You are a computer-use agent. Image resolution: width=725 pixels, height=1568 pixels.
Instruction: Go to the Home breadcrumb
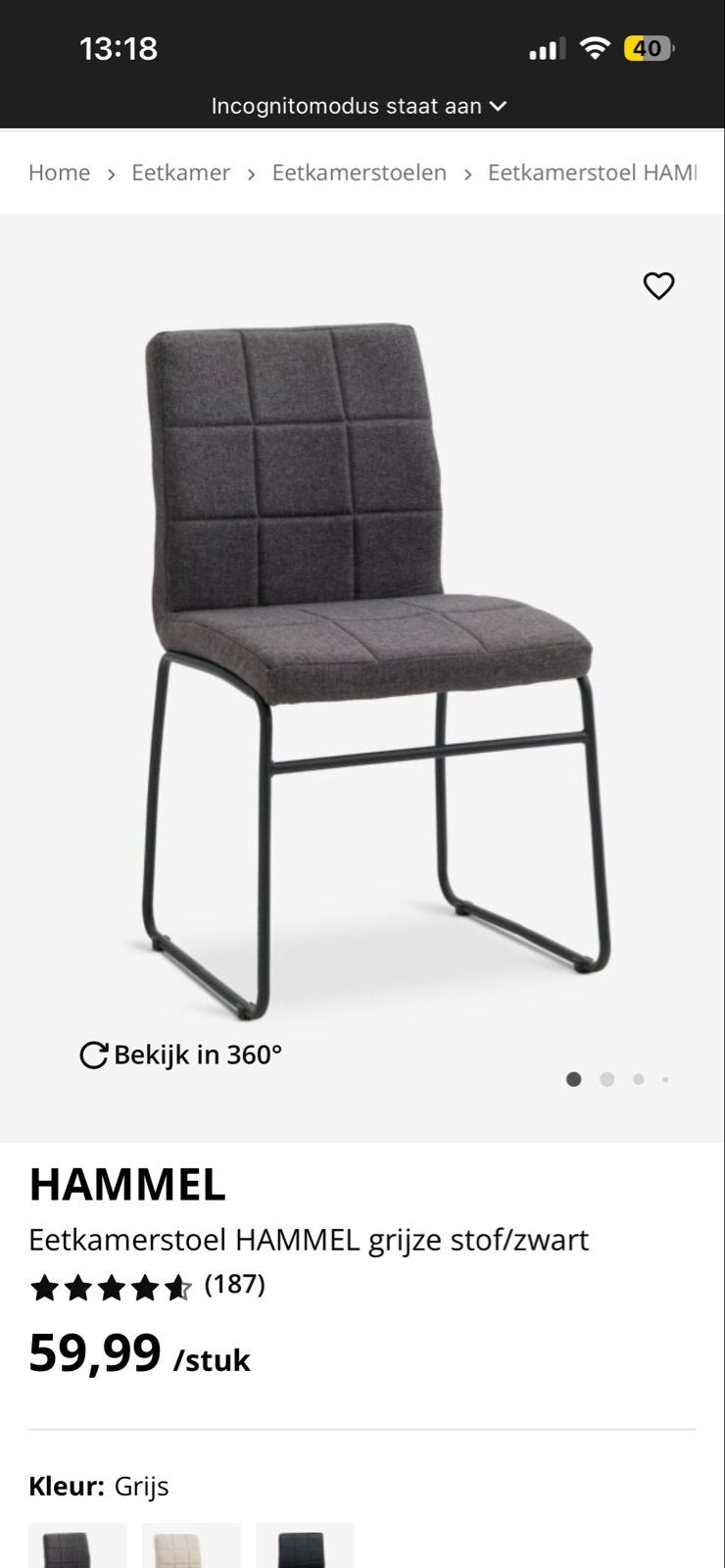pos(59,172)
